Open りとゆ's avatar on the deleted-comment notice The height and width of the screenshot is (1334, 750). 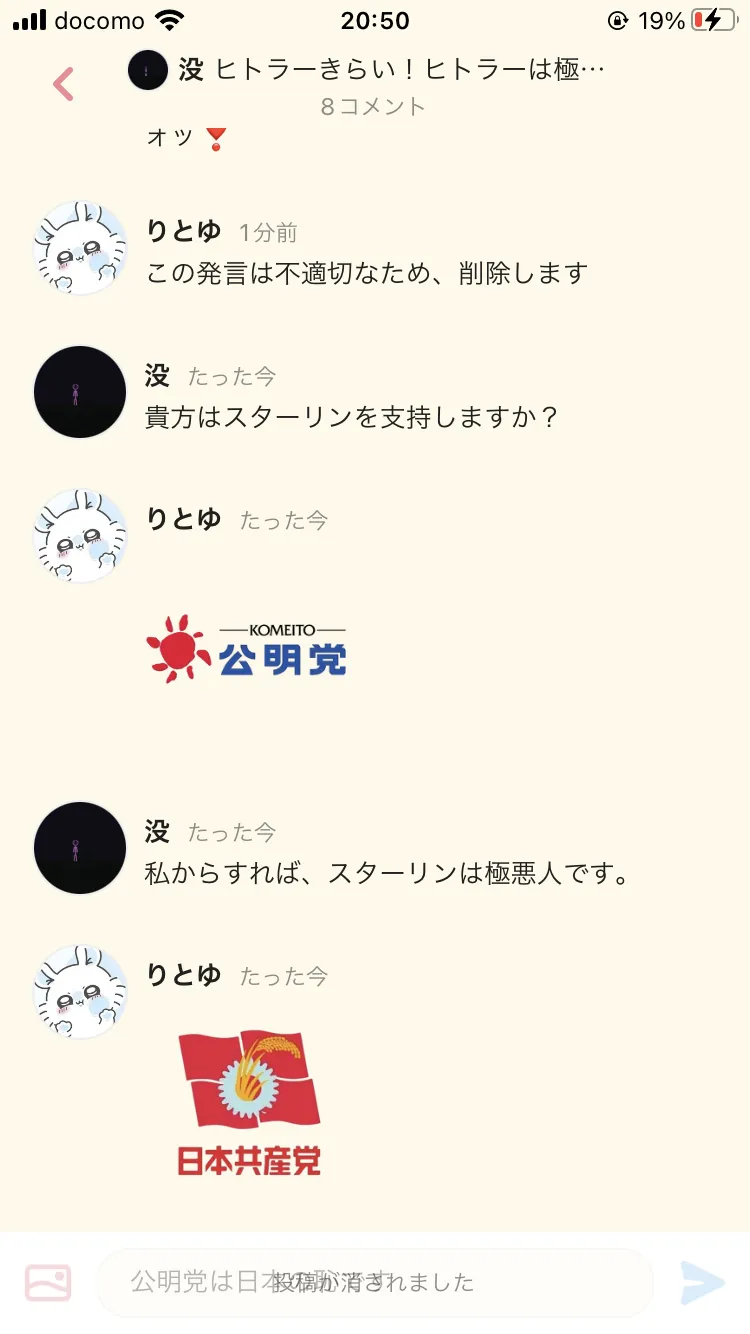point(80,249)
